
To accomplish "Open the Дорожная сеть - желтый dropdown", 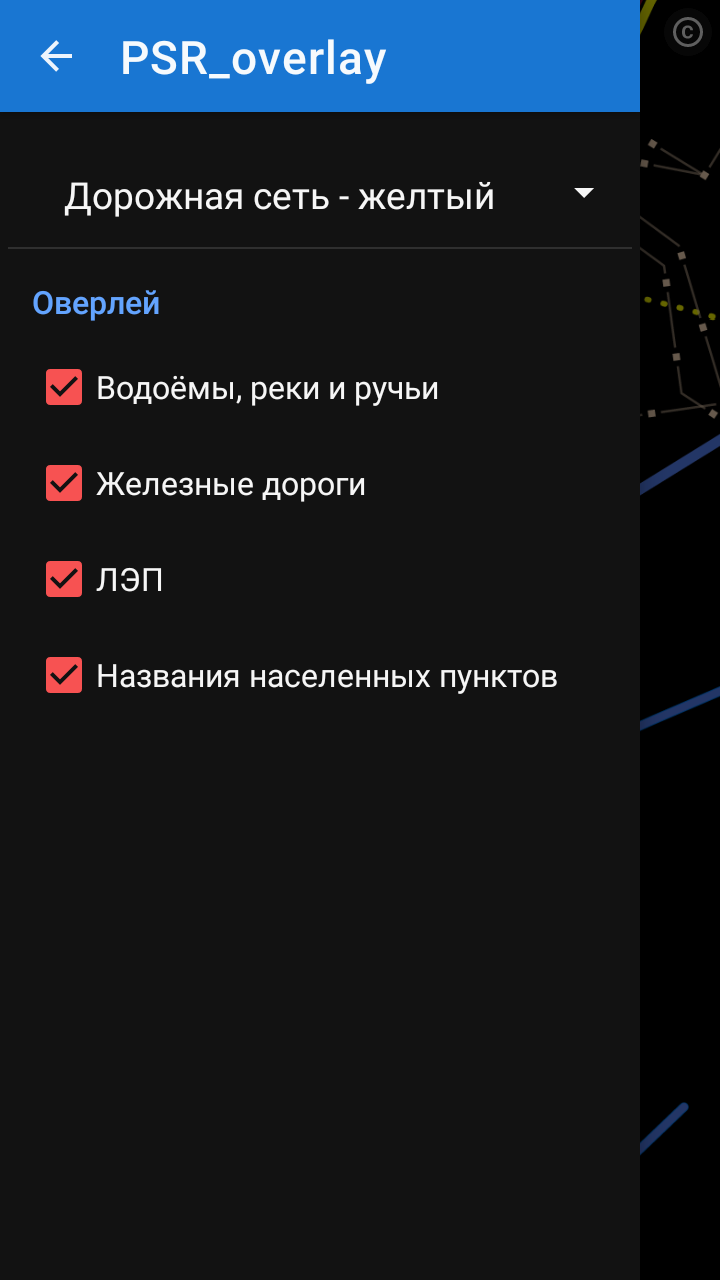I will pyautogui.click(x=320, y=196).
